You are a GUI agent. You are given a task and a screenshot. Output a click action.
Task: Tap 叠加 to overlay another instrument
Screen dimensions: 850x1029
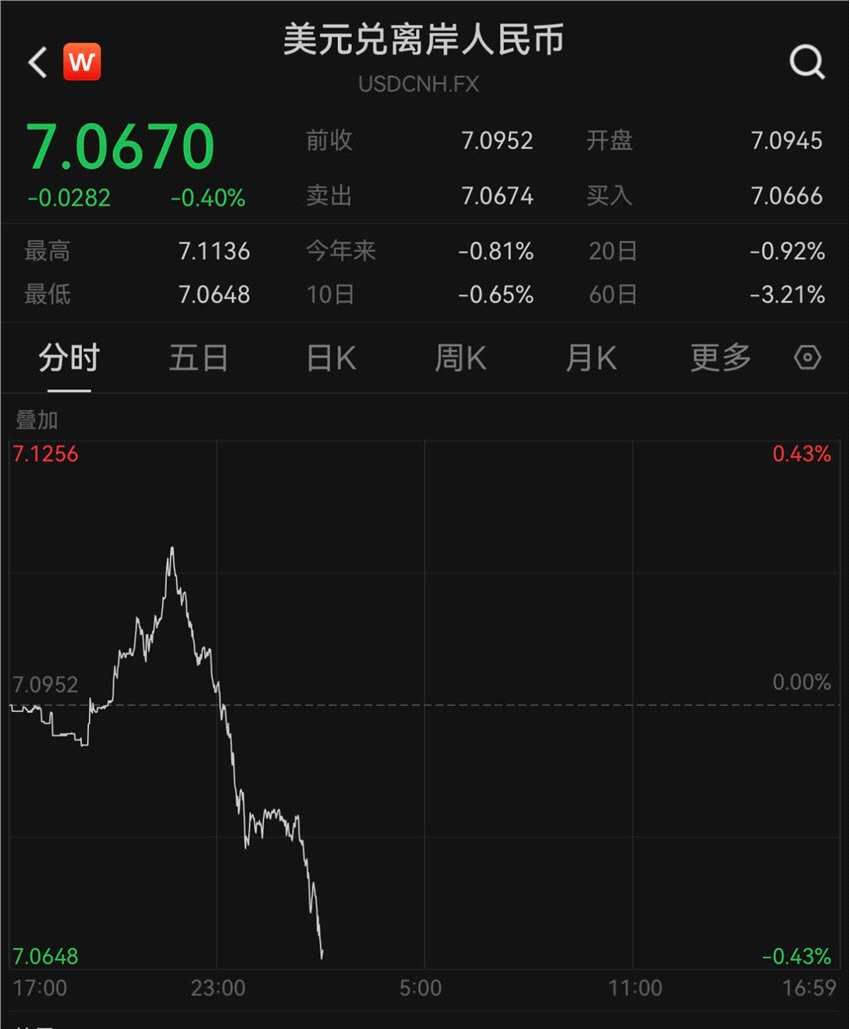36,421
